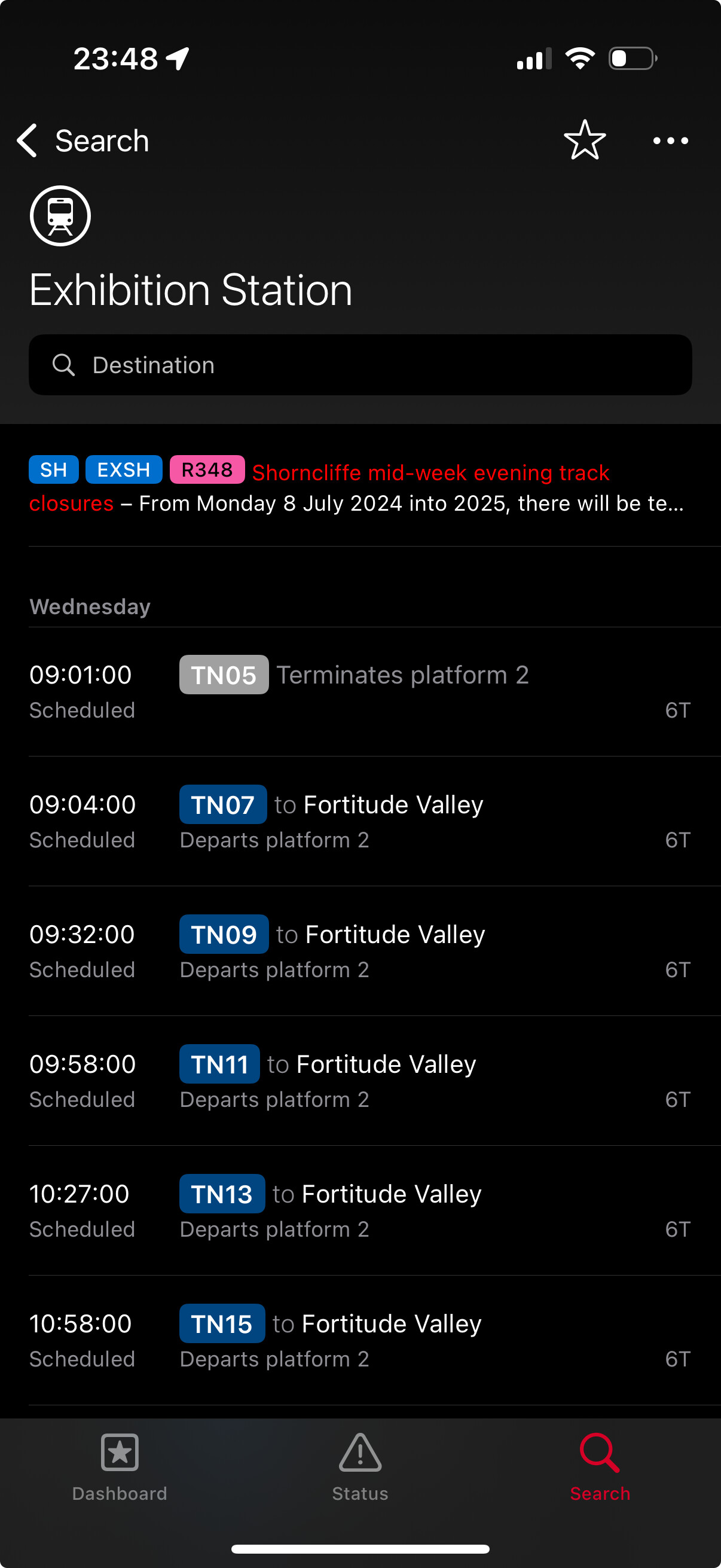Screen dimensions: 721x1568
Task: View the 10:58 TN15 service details
Action: [x=360, y=1340]
